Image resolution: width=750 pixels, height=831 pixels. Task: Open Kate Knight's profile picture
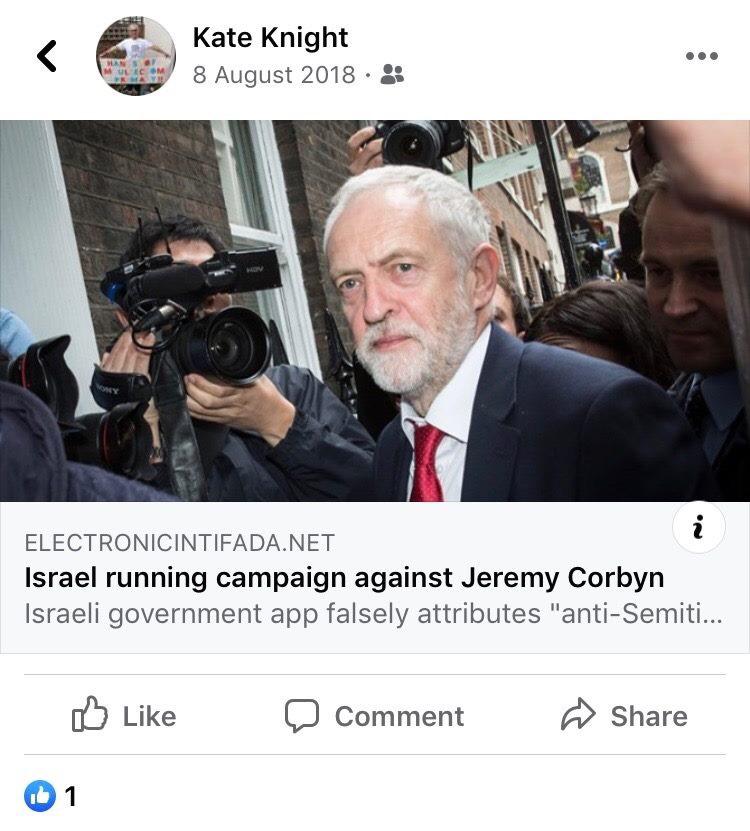tap(135, 56)
